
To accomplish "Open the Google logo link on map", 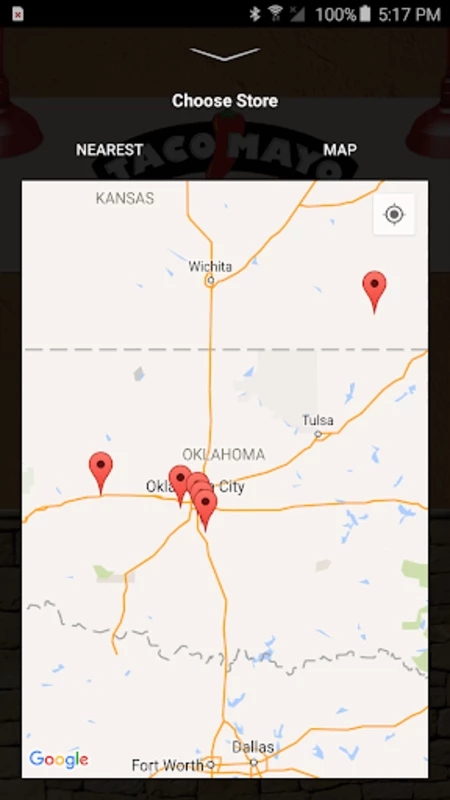I will click(x=59, y=759).
